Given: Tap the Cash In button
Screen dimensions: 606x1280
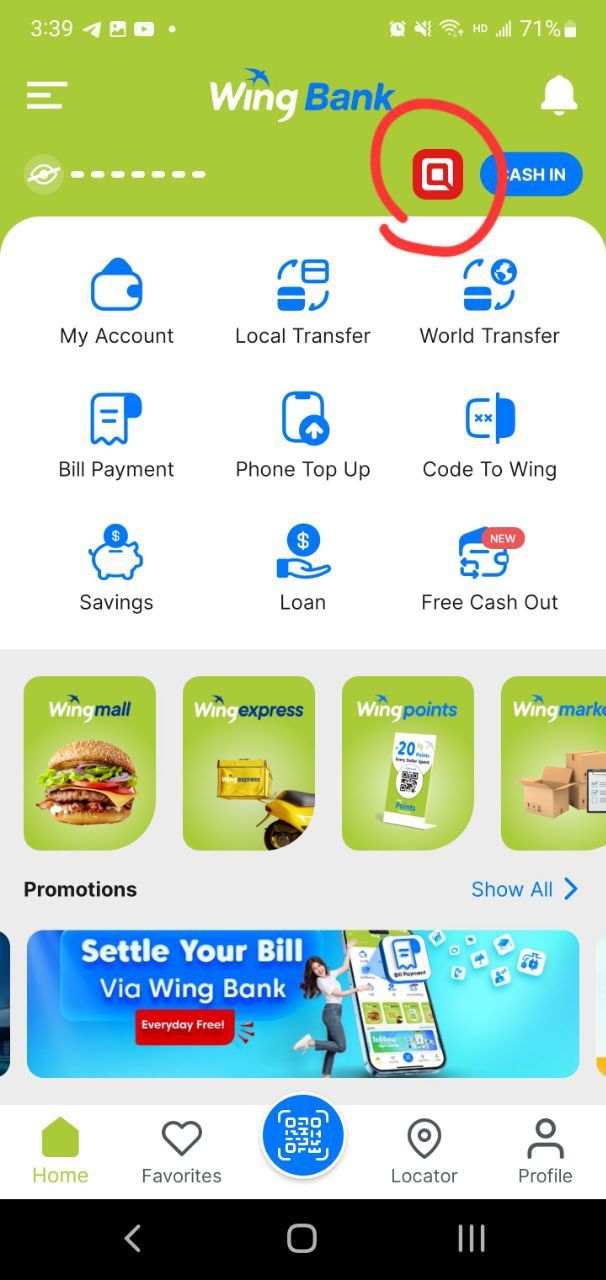Looking at the screenshot, I should (x=533, y=175).
